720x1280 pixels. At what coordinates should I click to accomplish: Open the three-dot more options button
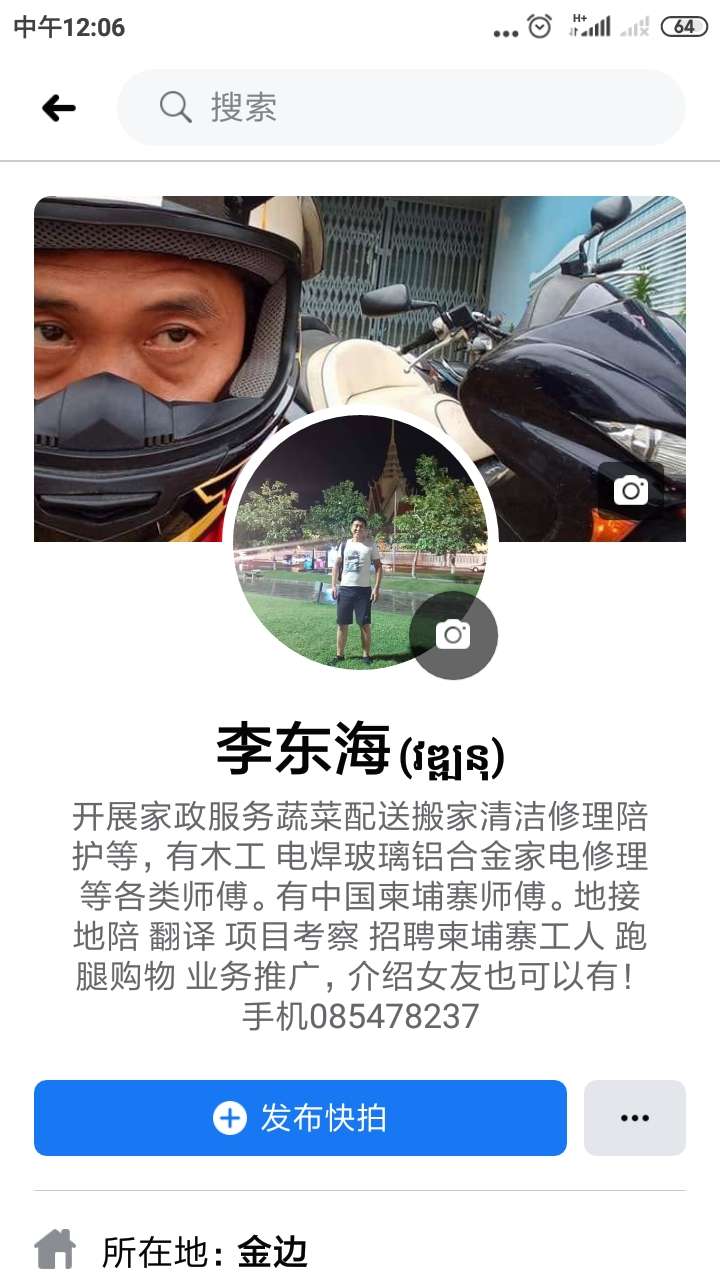pyautogui.click(x=635, y=1118)
